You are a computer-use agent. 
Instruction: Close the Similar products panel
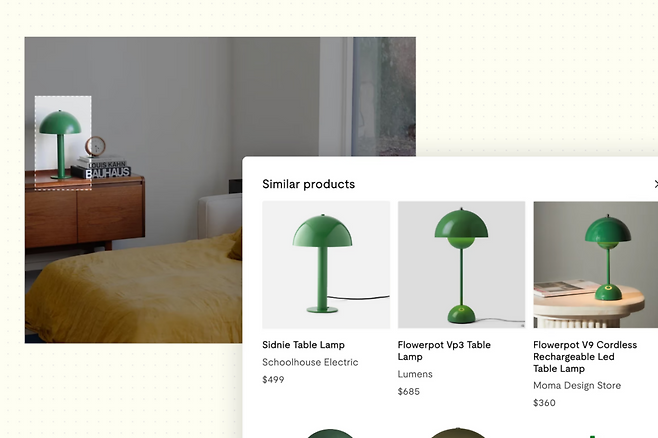[x=655, y=184]
